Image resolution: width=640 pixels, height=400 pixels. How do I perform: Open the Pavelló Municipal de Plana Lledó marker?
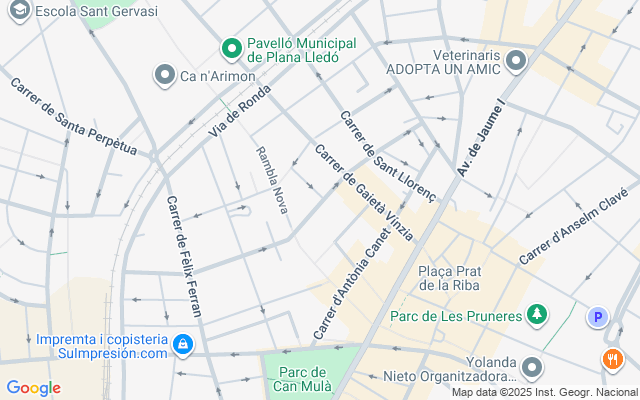point(232,48)
